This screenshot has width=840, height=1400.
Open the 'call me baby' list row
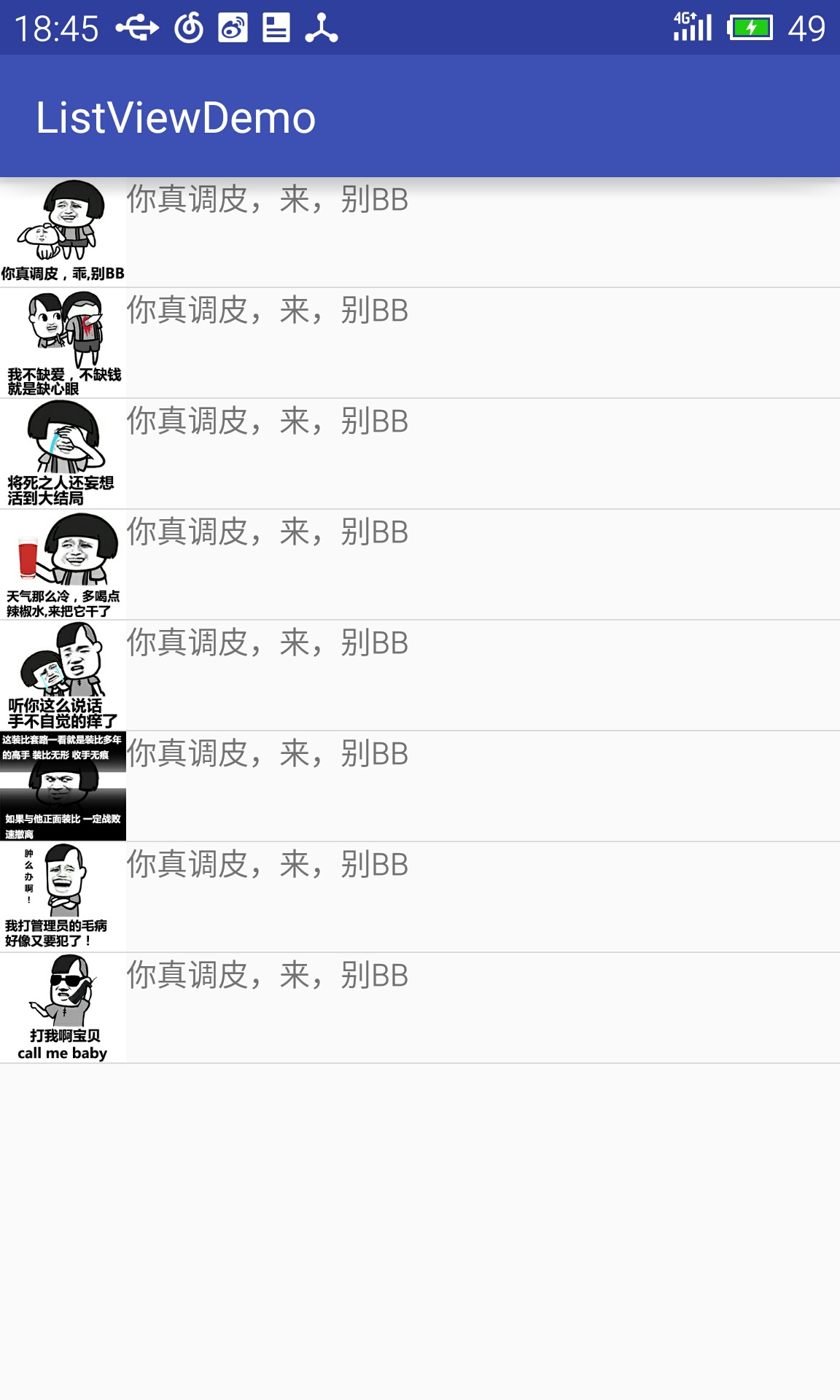click(420, 1008)
